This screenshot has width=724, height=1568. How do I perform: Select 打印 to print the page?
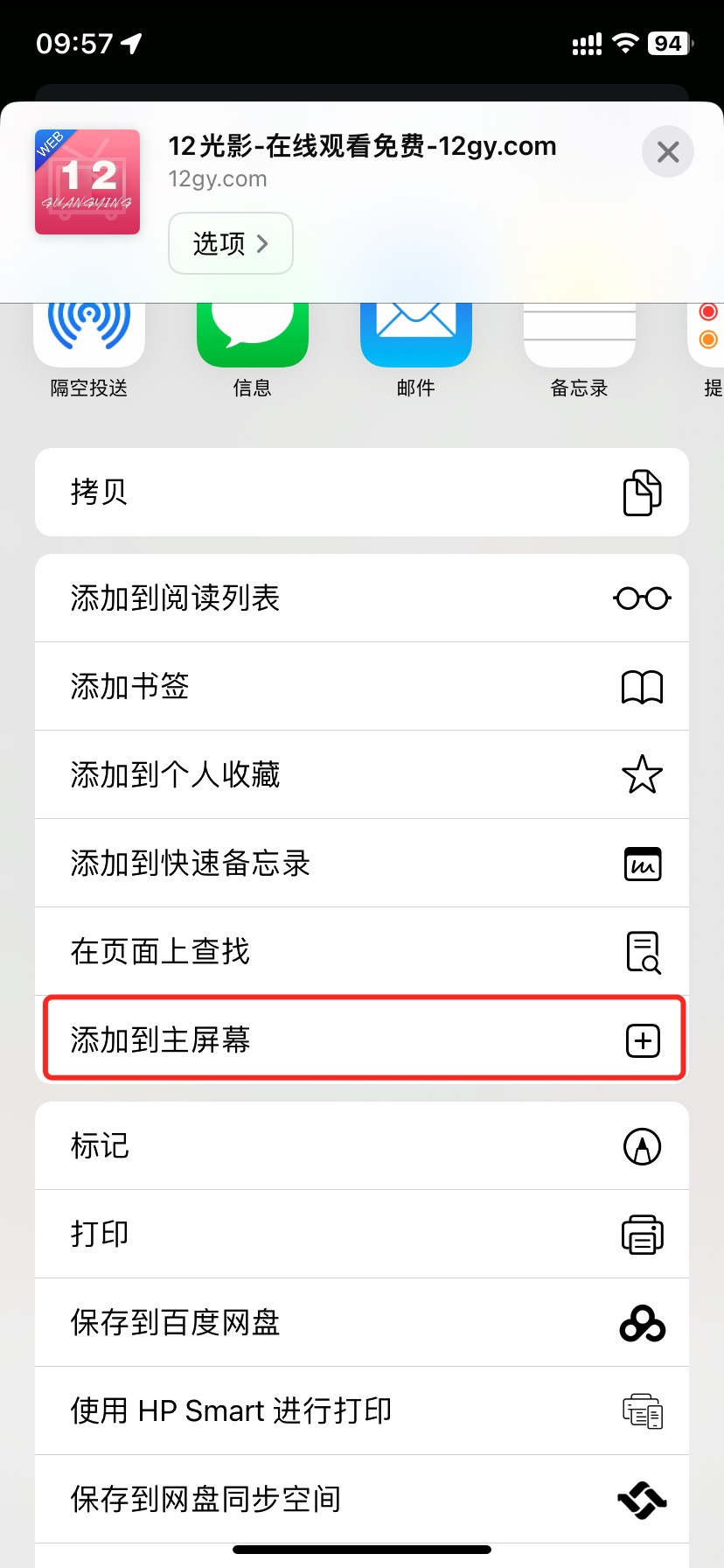point(362,1235)
